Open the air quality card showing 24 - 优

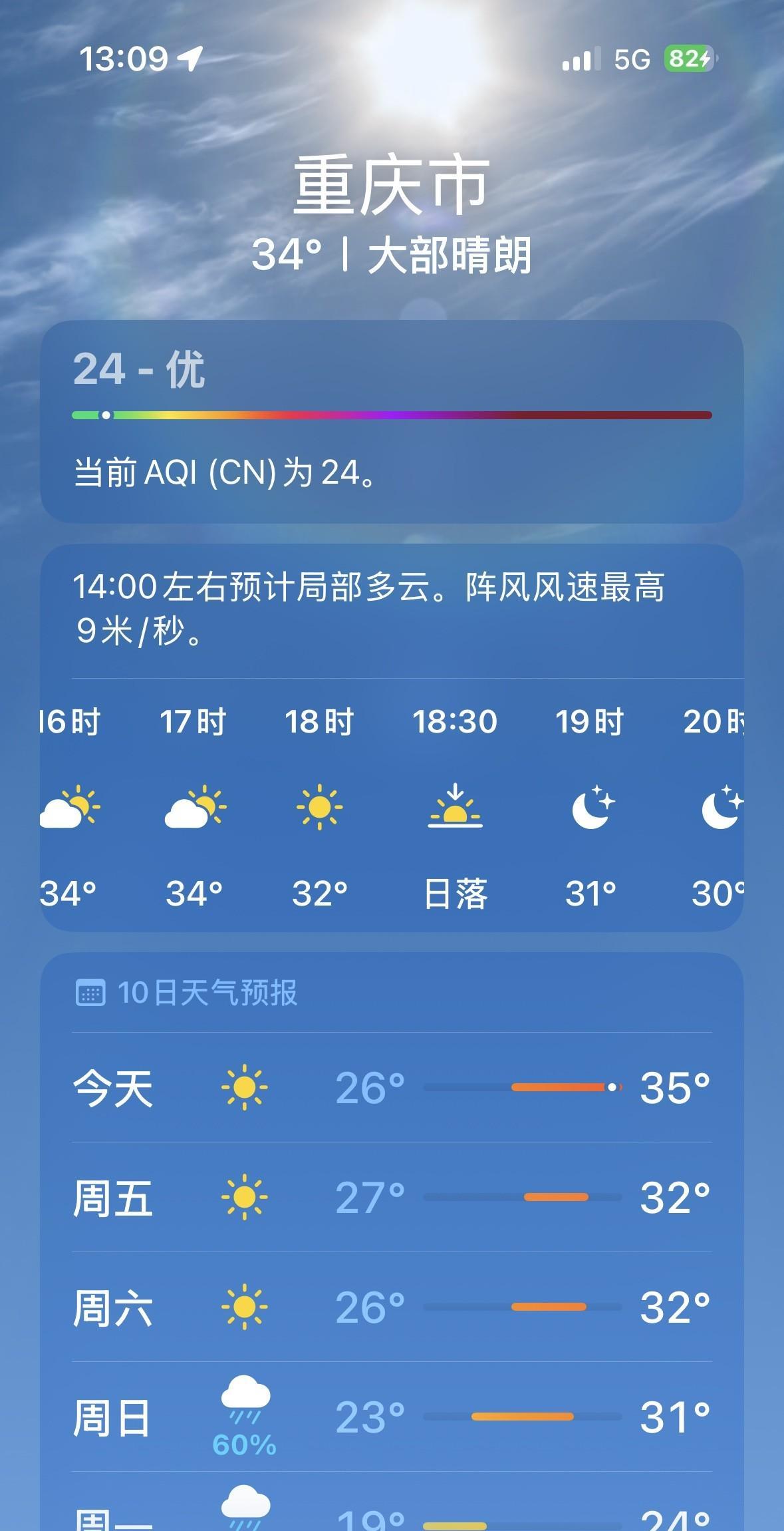391,421
